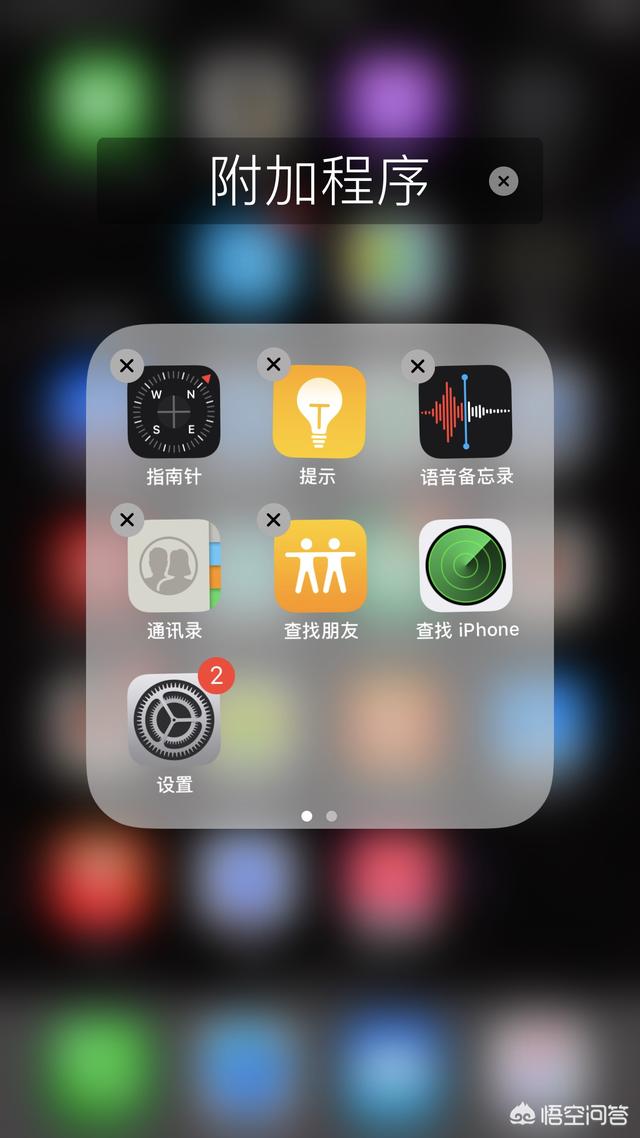640x1138 pixels.
Task: Open the 指南针 compass app
Action: tap(174, 411)
